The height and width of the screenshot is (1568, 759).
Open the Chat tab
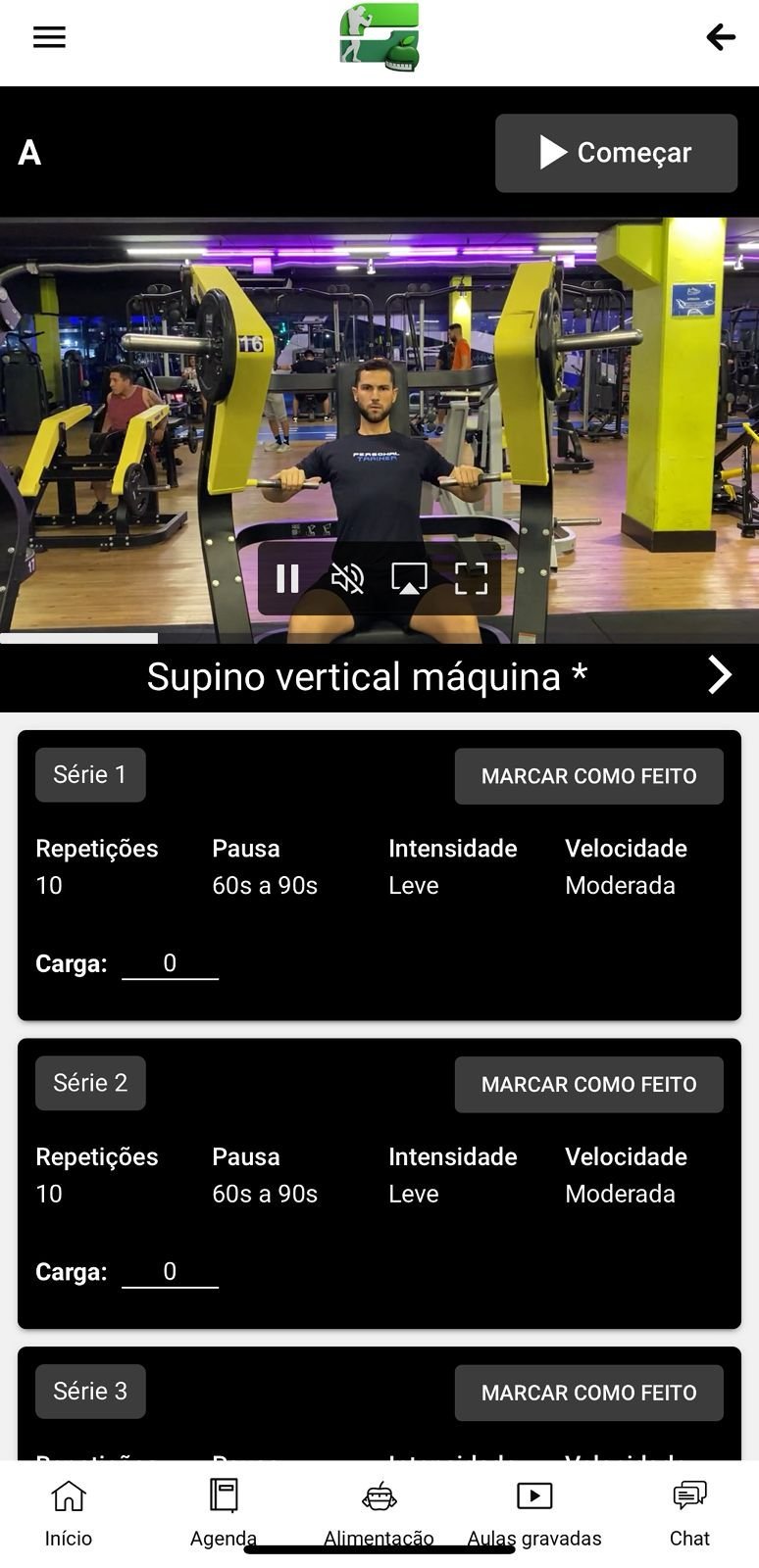coord(689,1513)
